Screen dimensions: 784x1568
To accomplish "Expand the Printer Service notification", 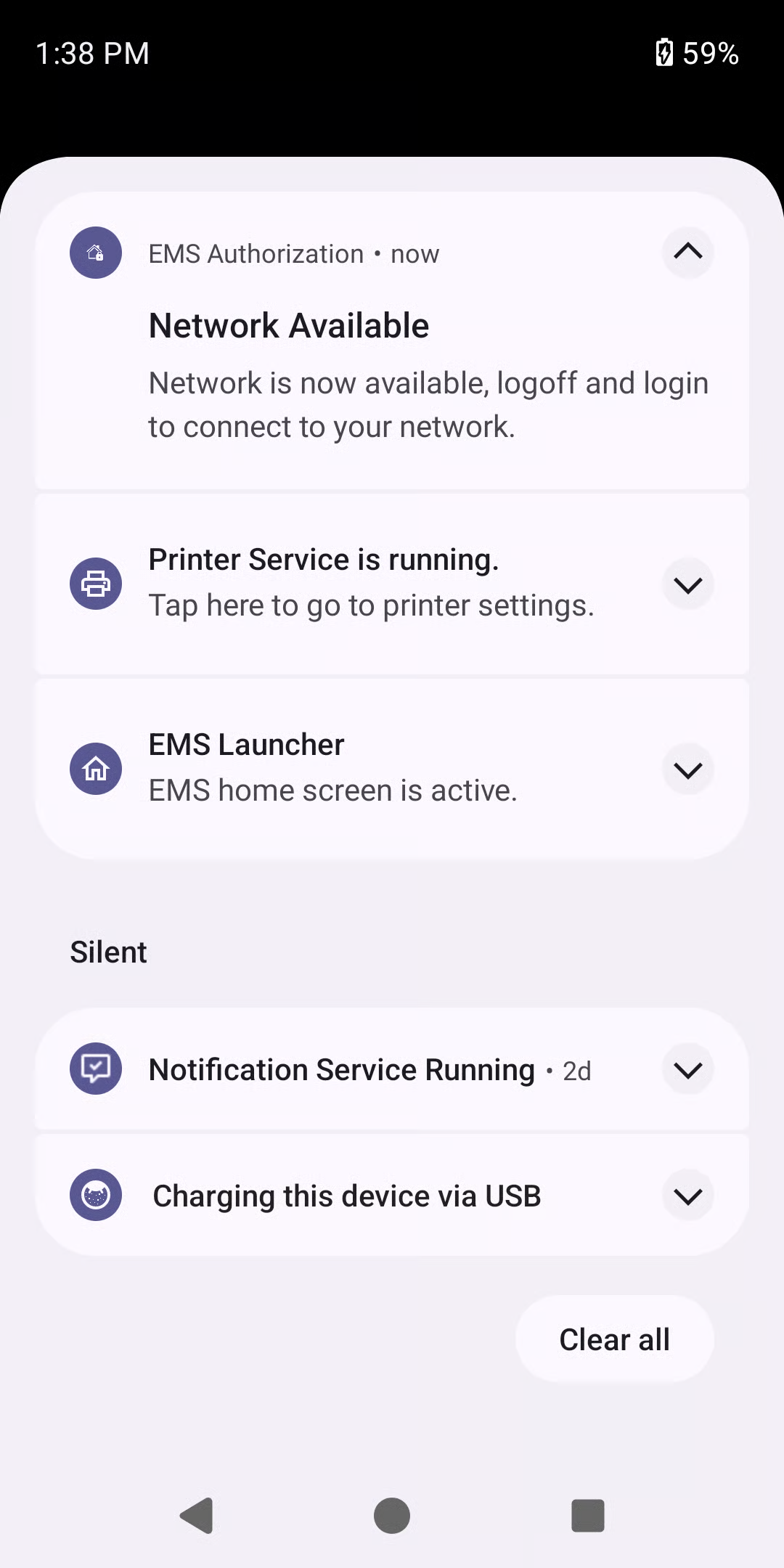I will tap(687, 583).
